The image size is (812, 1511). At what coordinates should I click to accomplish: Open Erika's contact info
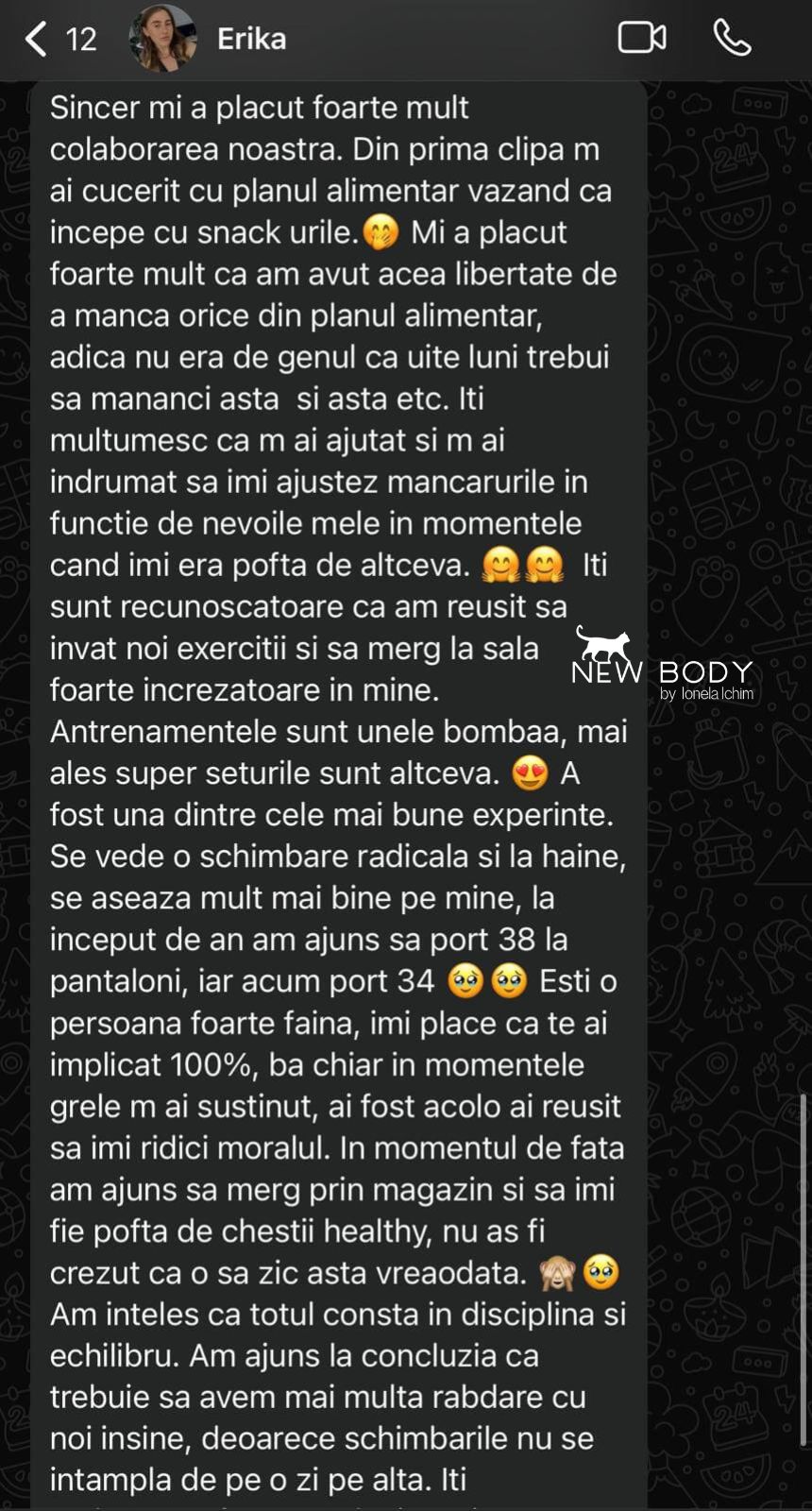[251, 39]
